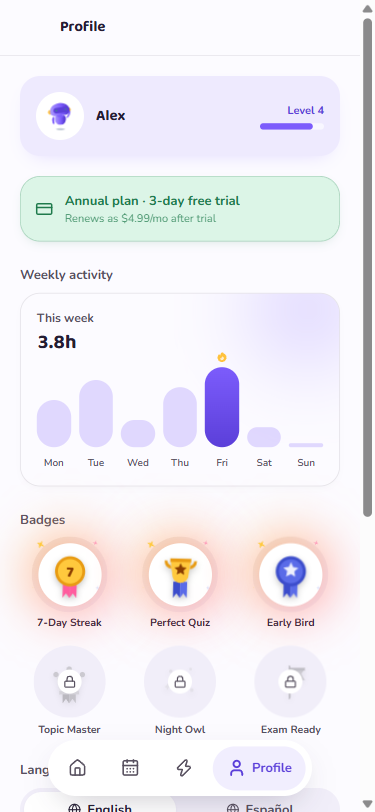This screenshot has height=812, width=375.
Task: Tap the Early Bird badge
Action: point(291,583)
